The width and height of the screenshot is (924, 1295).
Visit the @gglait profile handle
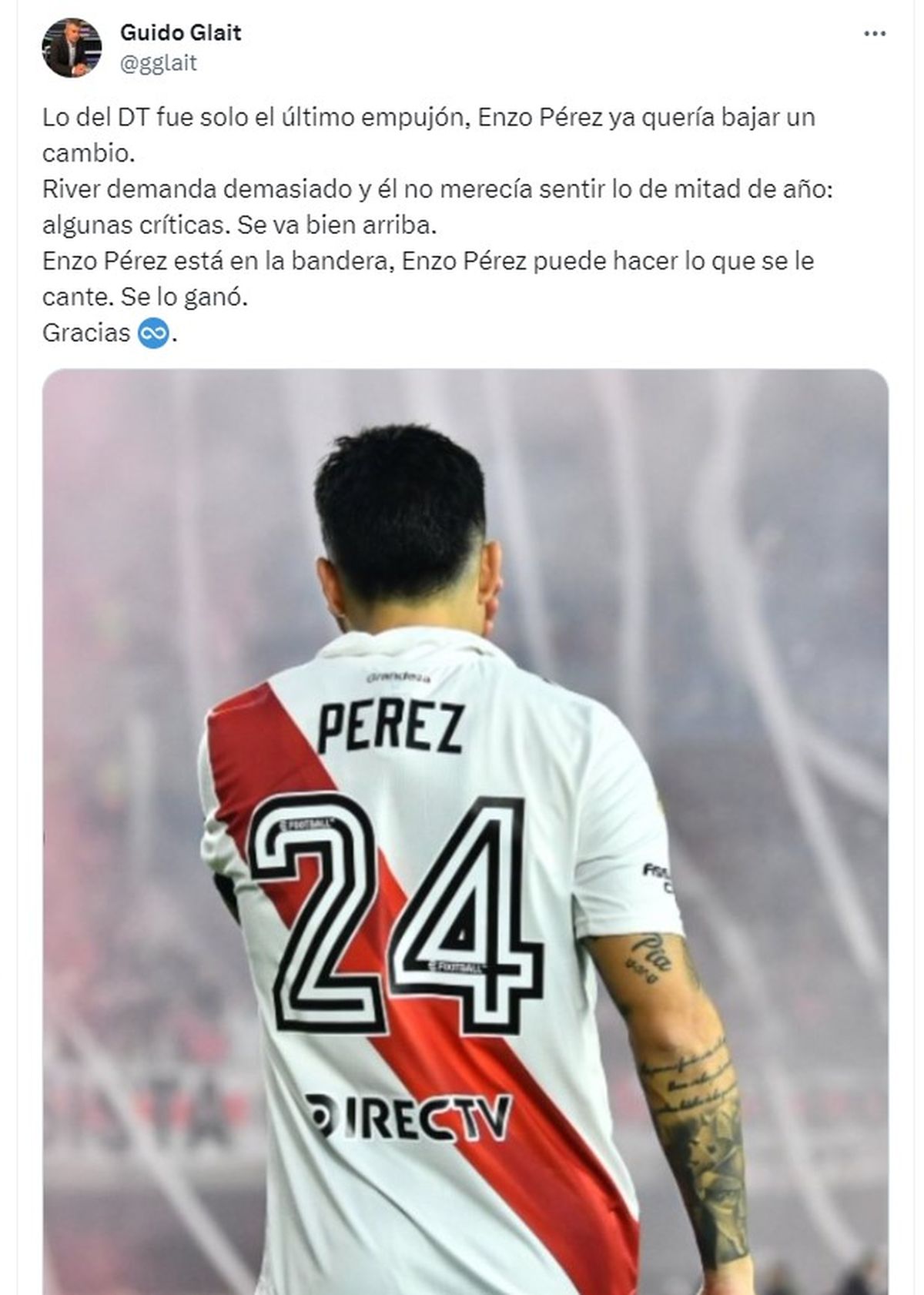(x=158, y=63)
